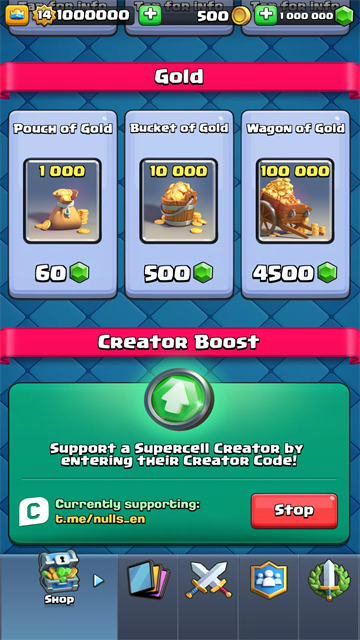Open the Shop tab

(x=59, y=579)
